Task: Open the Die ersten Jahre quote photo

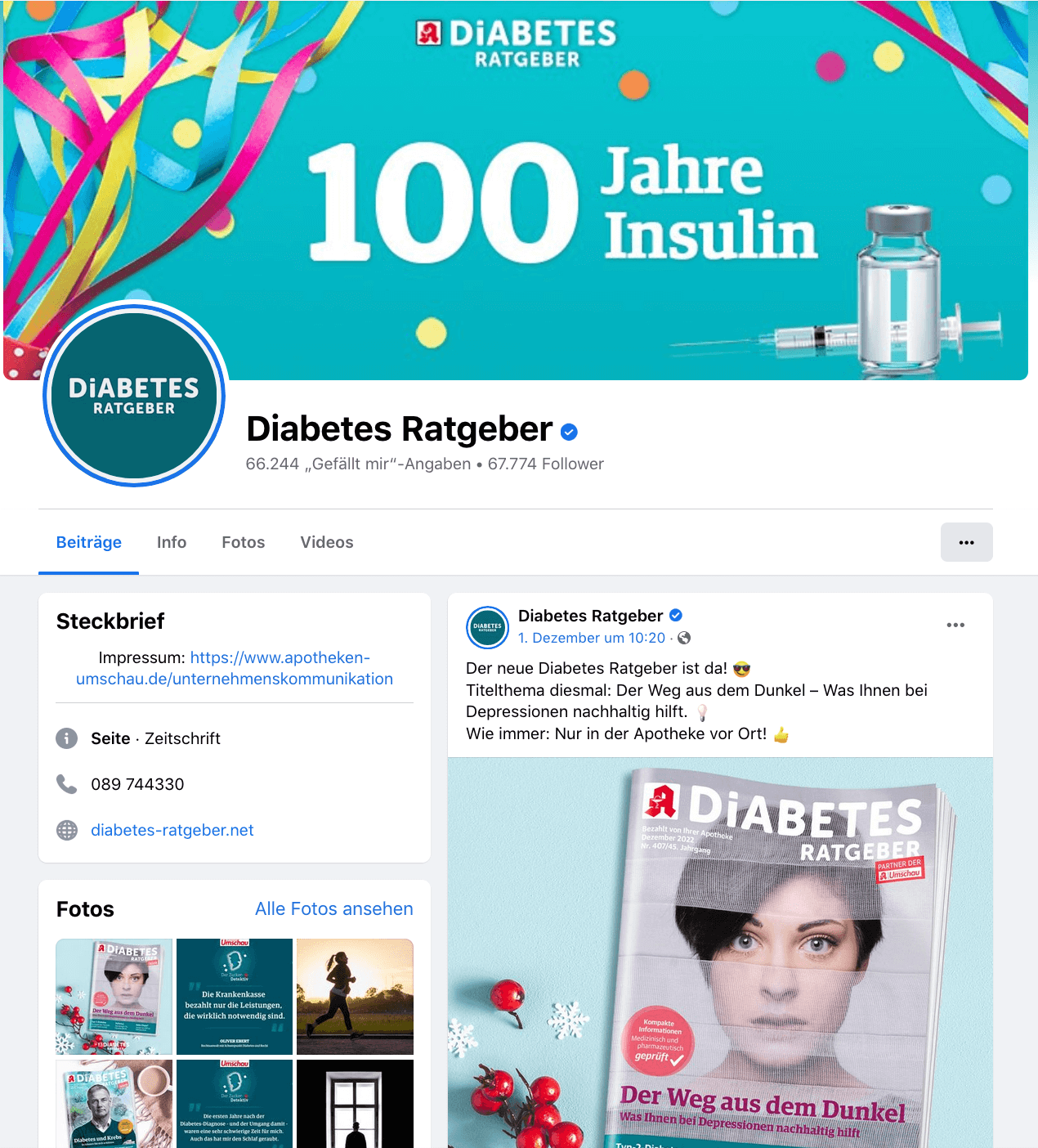Action: click(x=235, y=1104)
